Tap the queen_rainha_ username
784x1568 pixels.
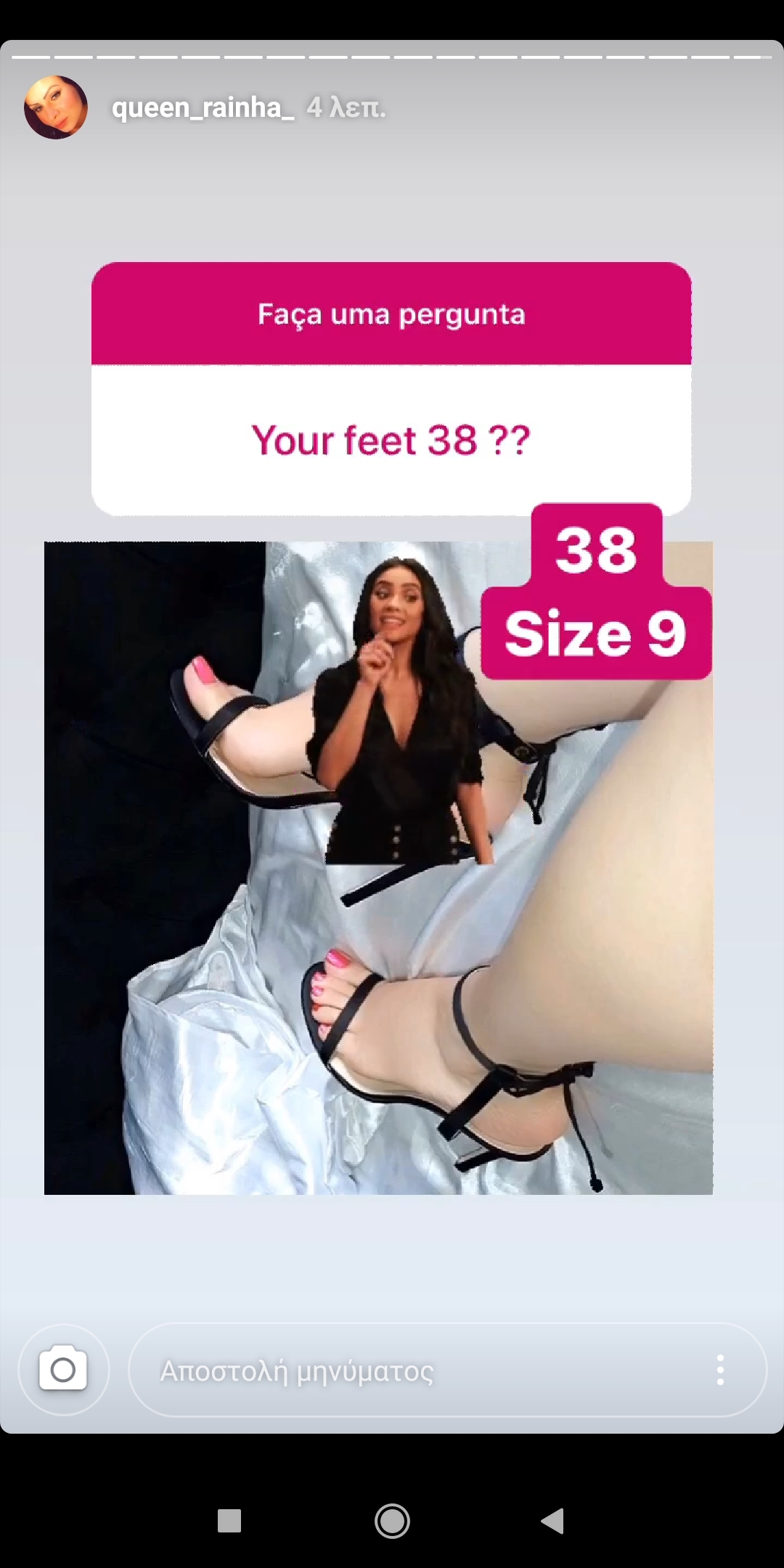pyautogui.click(x=203, y=108)
